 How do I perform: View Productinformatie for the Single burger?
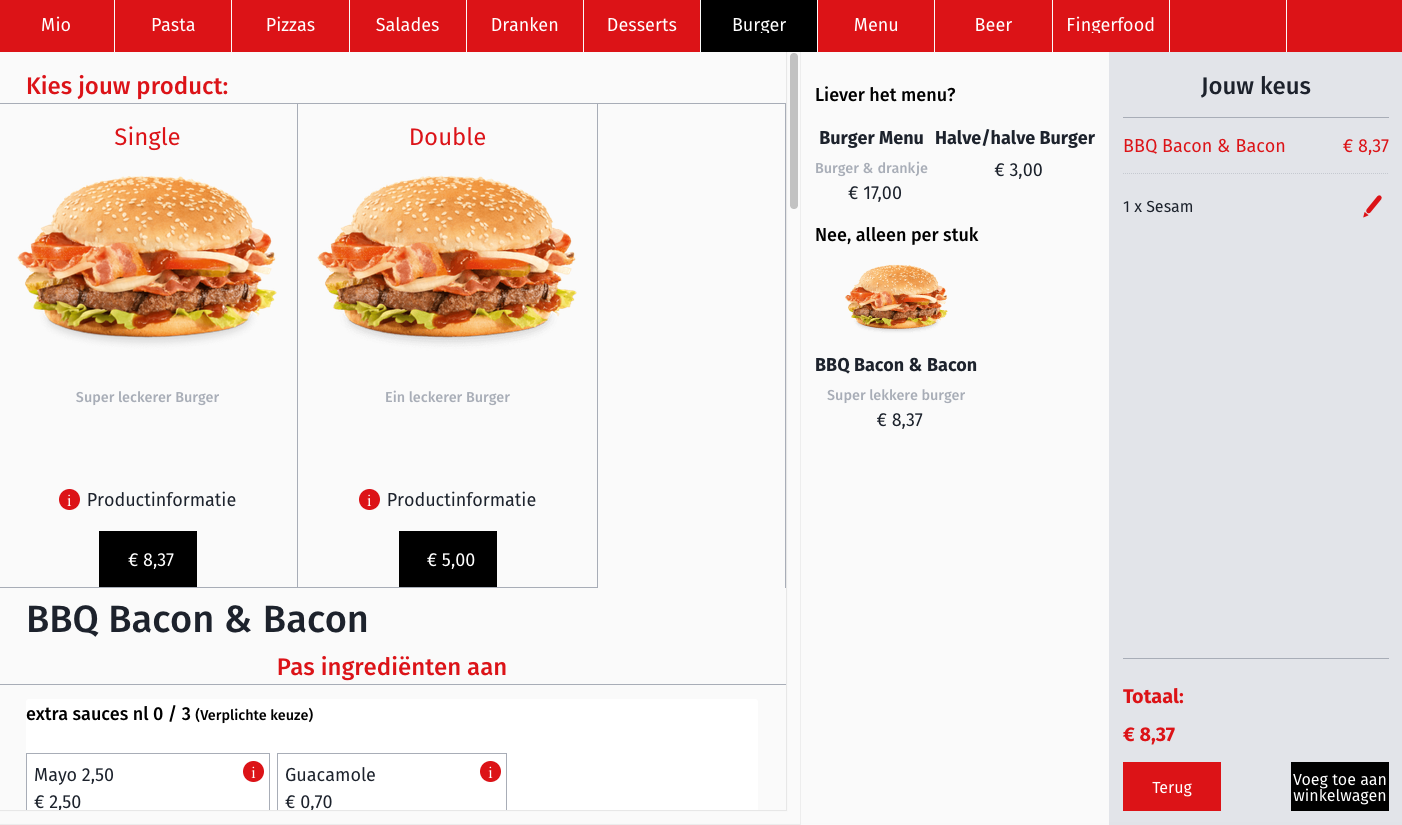coord(148,500)
